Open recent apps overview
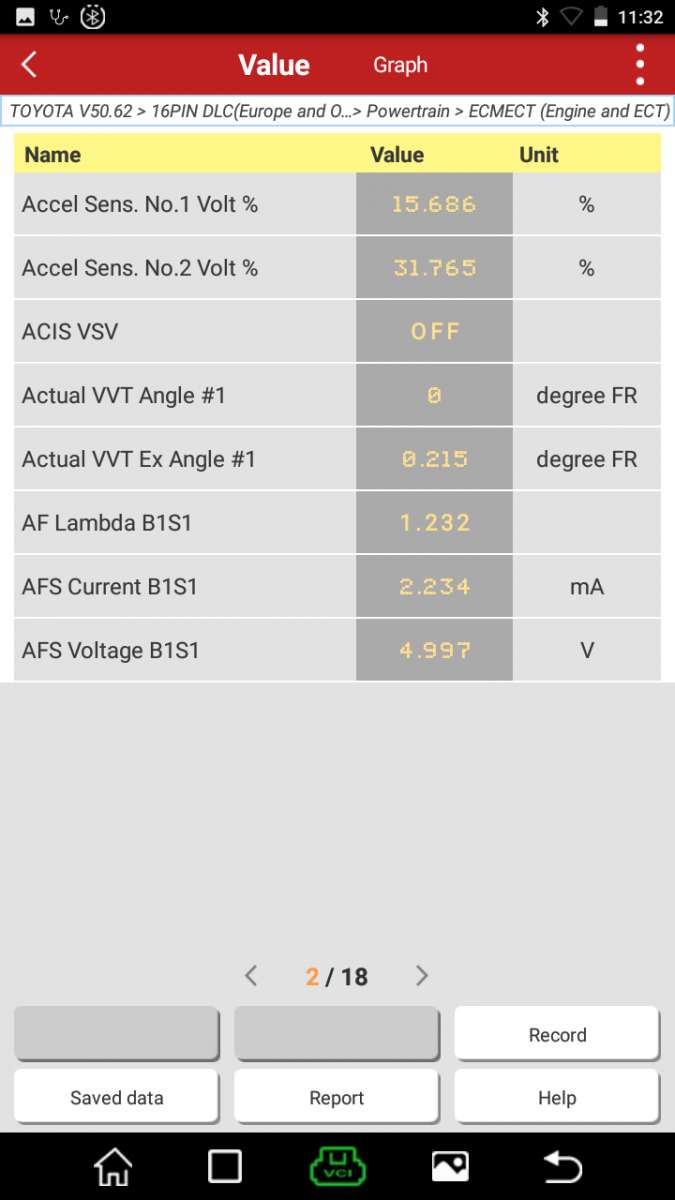 225,1166
